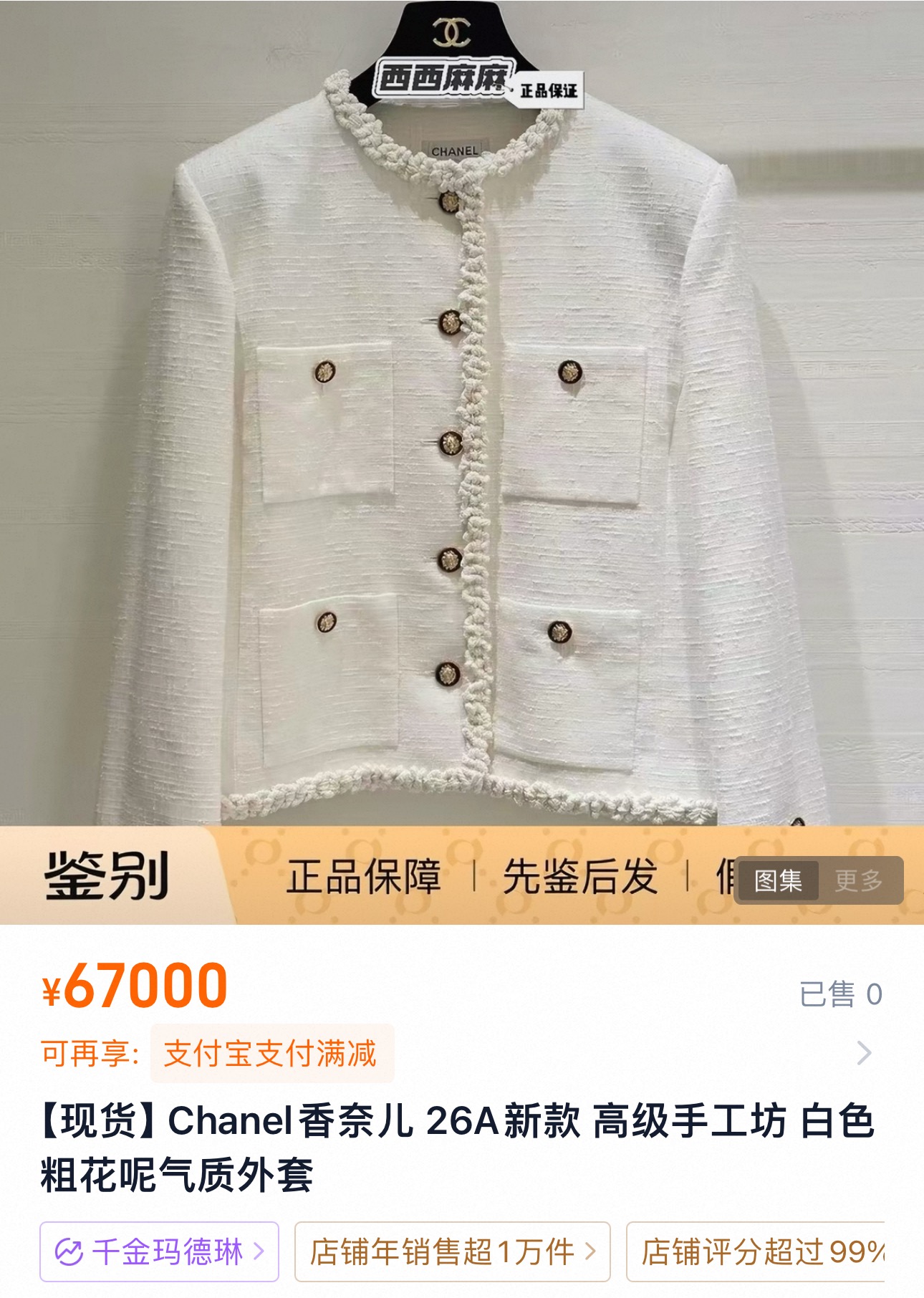Open 店铺年销售超1万件 chip
The height and width of the screenshot is (1298, 924).
click(452, 1251)
